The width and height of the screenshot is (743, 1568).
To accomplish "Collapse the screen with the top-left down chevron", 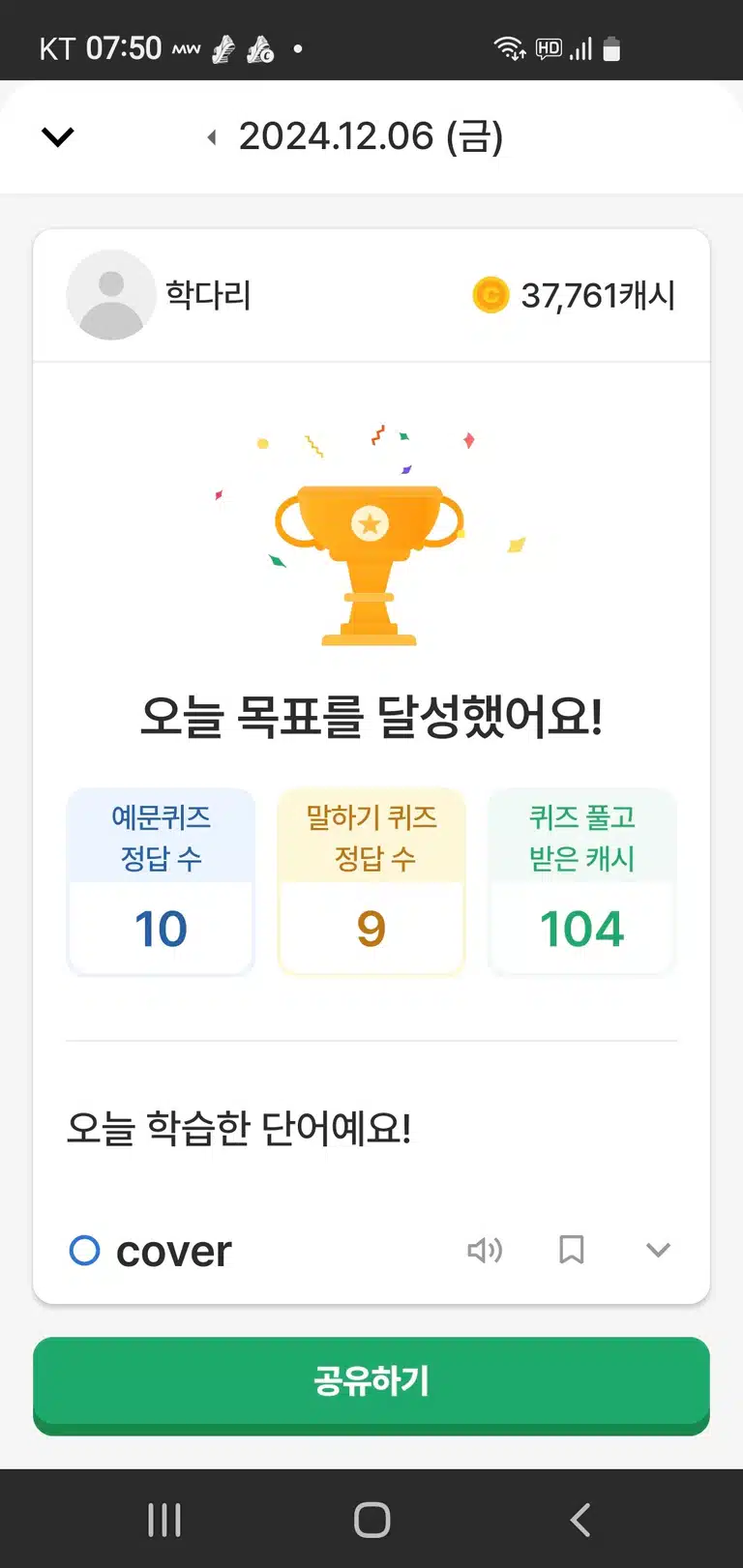I will 58,137.
